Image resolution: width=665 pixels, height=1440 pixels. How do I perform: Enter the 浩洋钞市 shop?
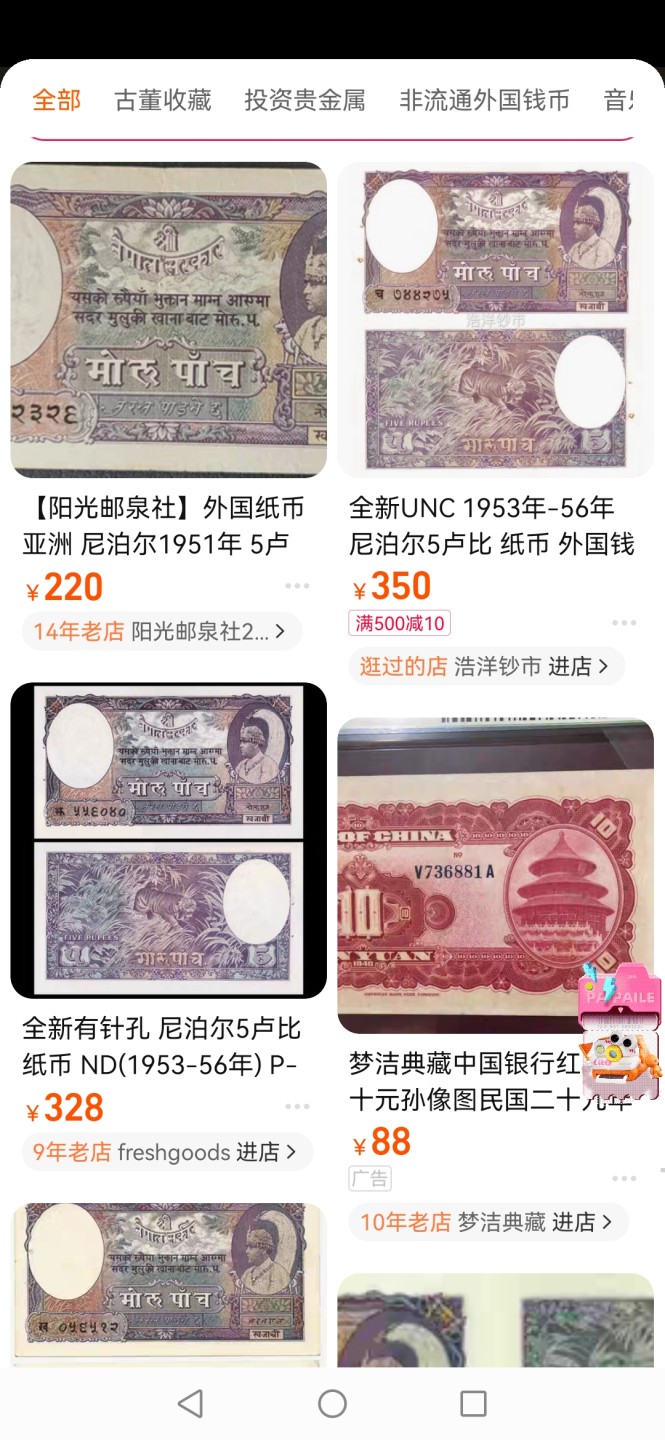coord(486,666)
